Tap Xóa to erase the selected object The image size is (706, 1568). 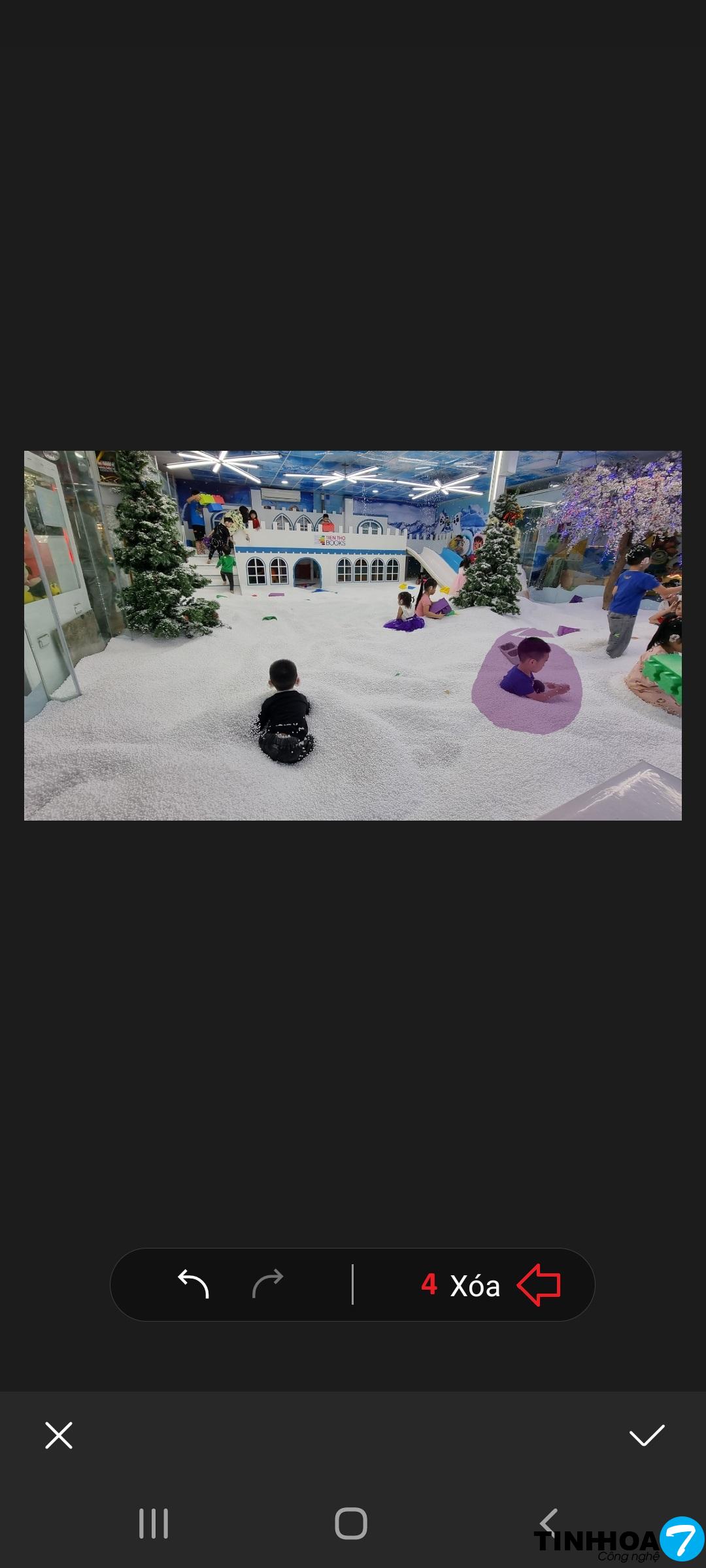475,1286
